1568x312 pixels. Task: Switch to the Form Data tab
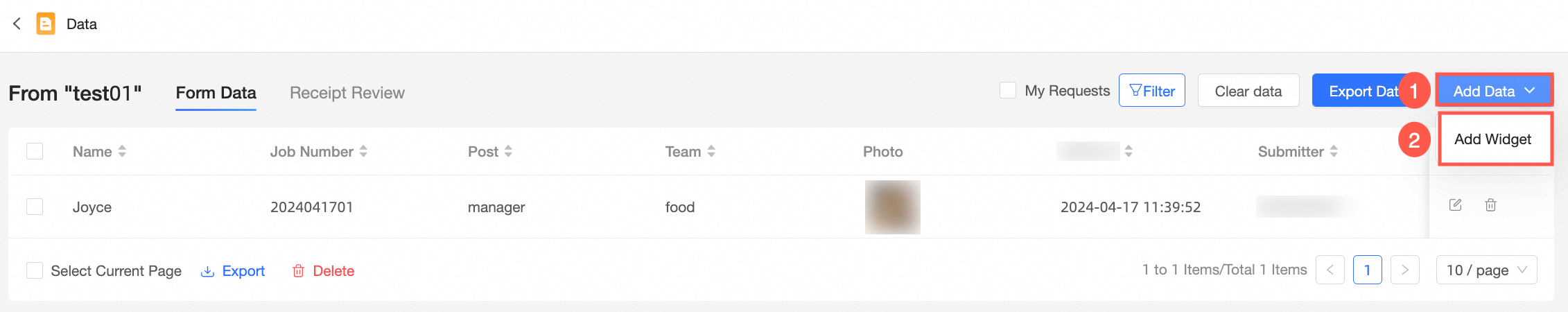tap(216, 93)
